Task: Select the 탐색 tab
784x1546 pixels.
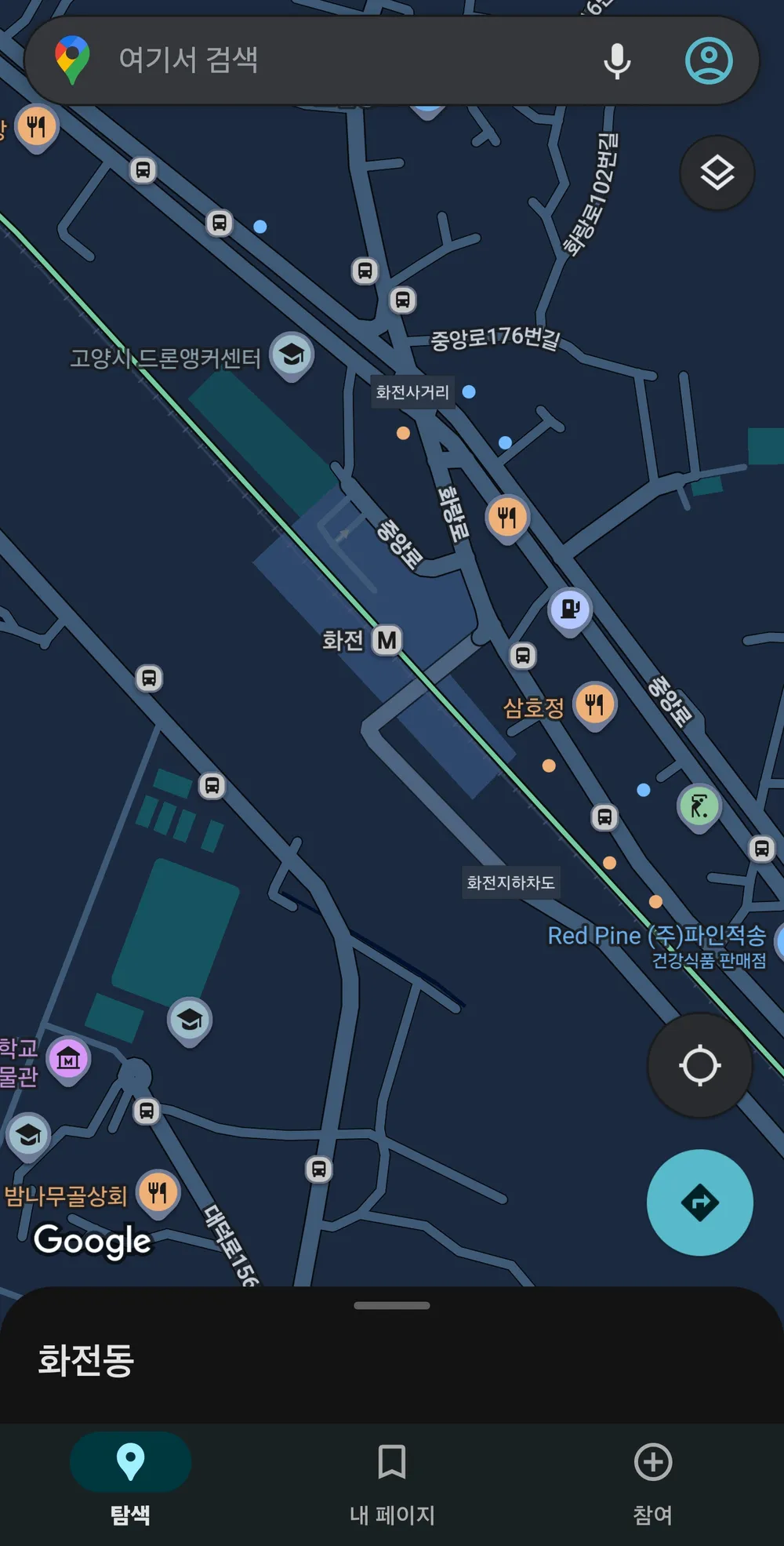Action: (130, 1480)
